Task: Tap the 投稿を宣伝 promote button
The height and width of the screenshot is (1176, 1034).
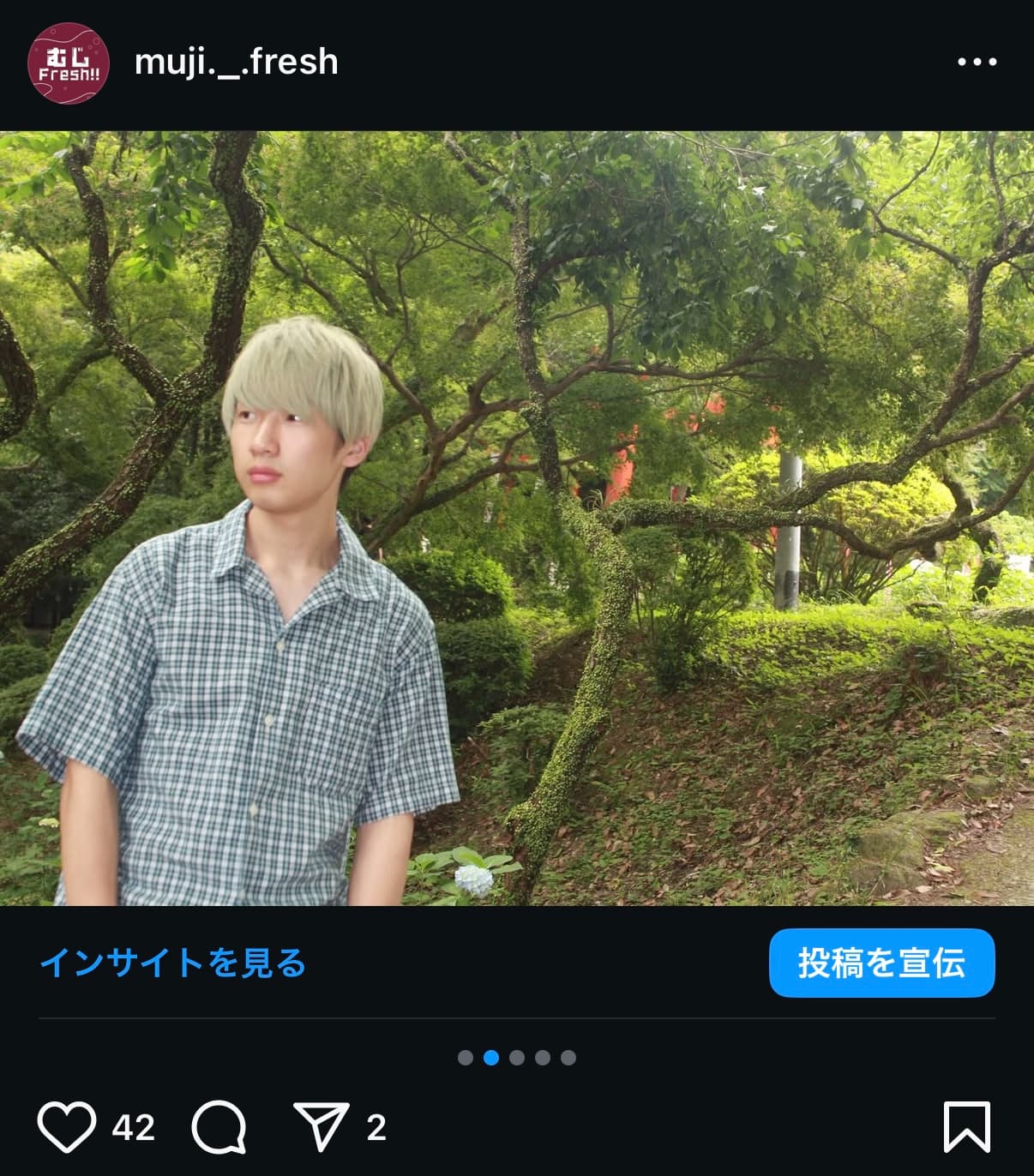Action: click(881, 963)
